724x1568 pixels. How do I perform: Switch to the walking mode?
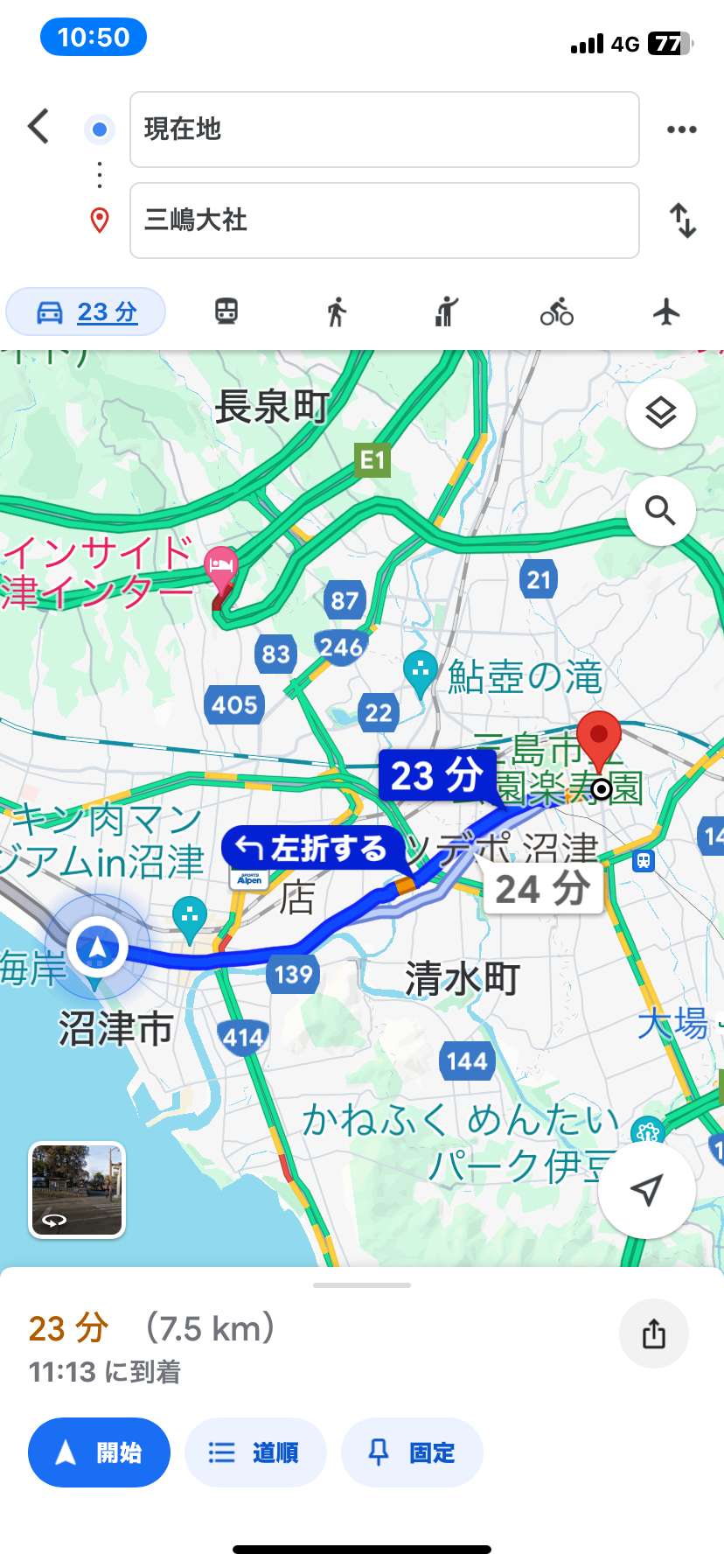click(x=337, y=311)
